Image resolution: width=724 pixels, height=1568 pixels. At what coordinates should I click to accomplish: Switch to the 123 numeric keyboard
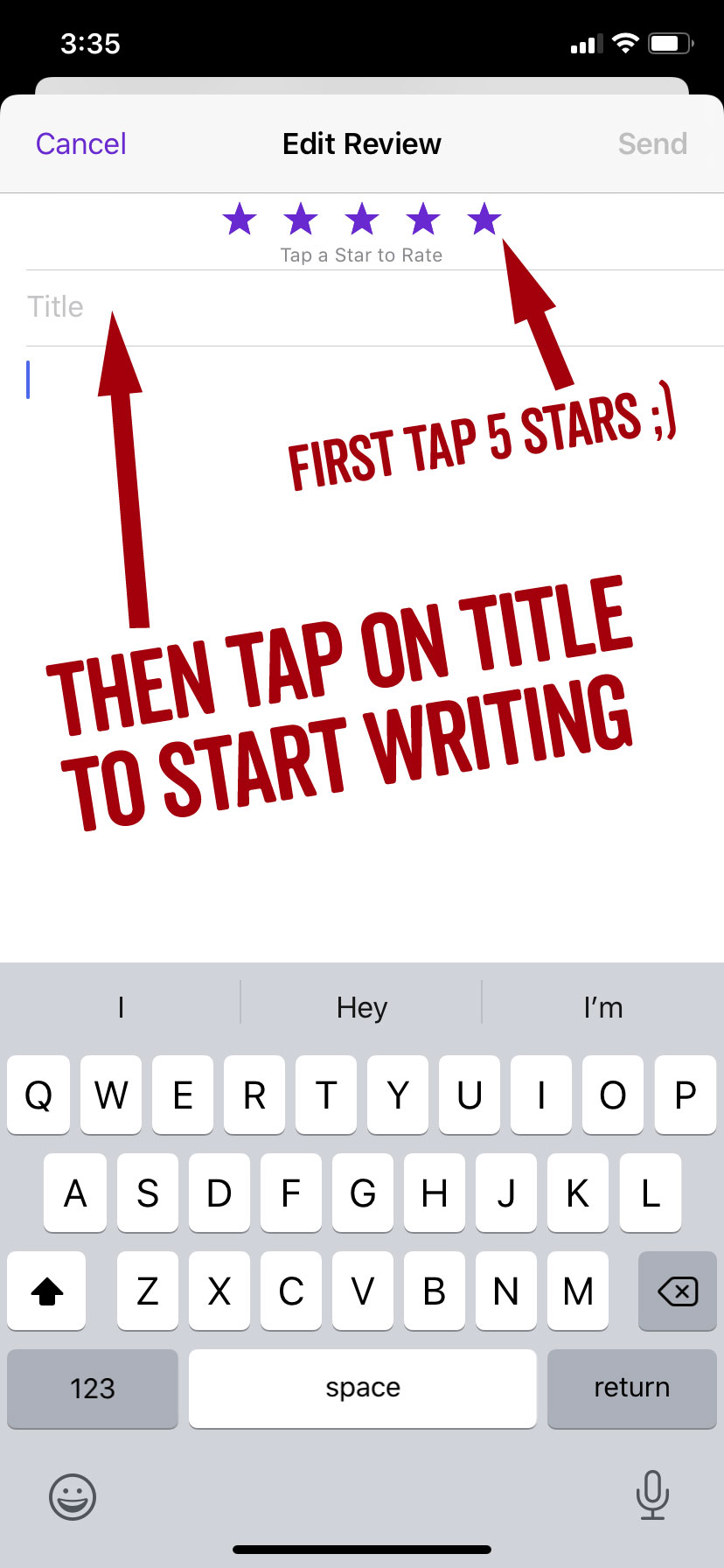[93, 1389]
